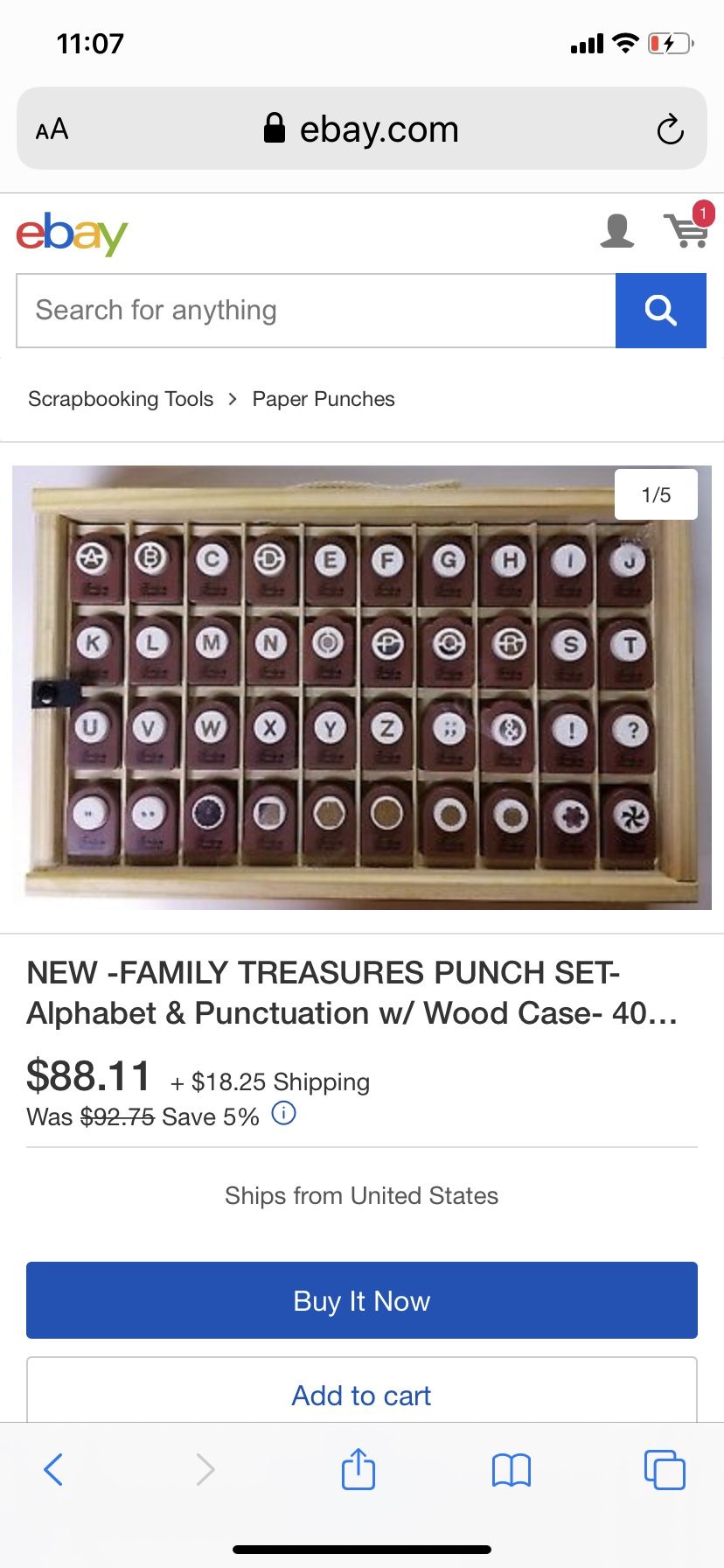The height and width of the screenshot is (1568, 724).
Task: Add the punch set to cart
Action: tap(361, 1395)
